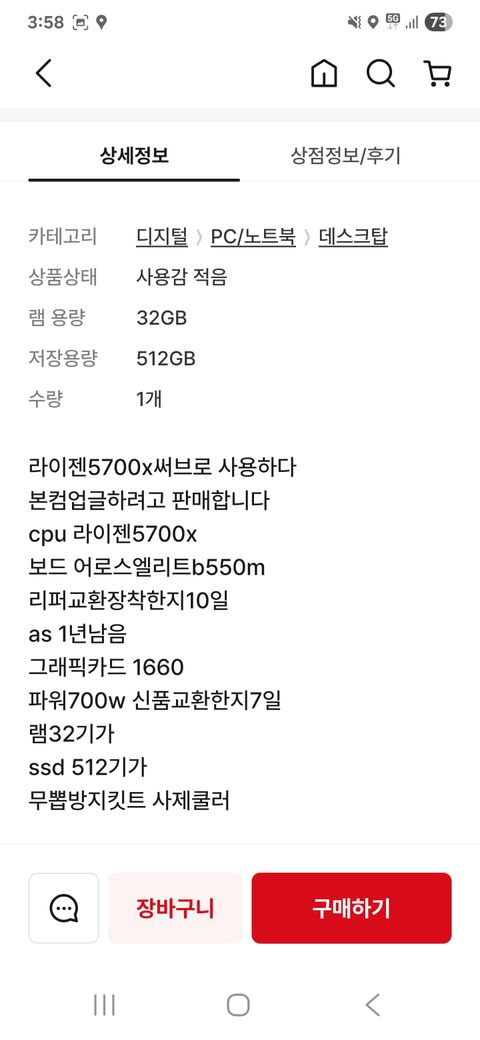Open the PC/노트북 category link

253,236
